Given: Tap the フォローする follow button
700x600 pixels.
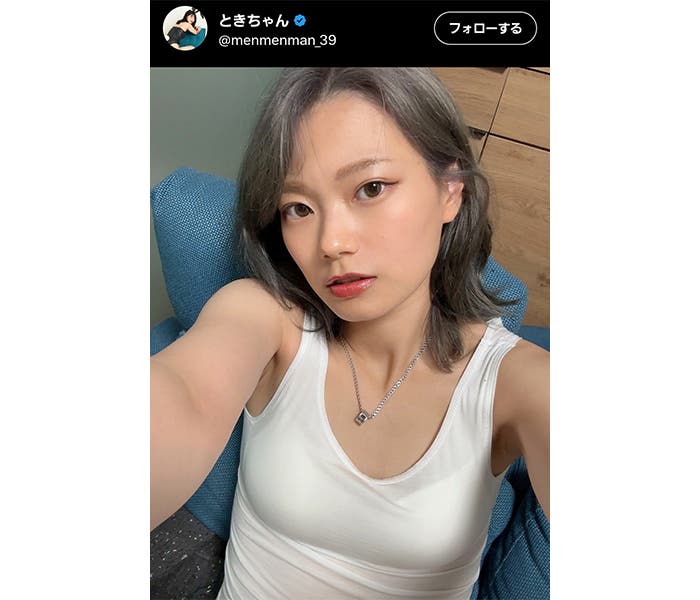Looking at the screenshot, I should coord(485,28).
